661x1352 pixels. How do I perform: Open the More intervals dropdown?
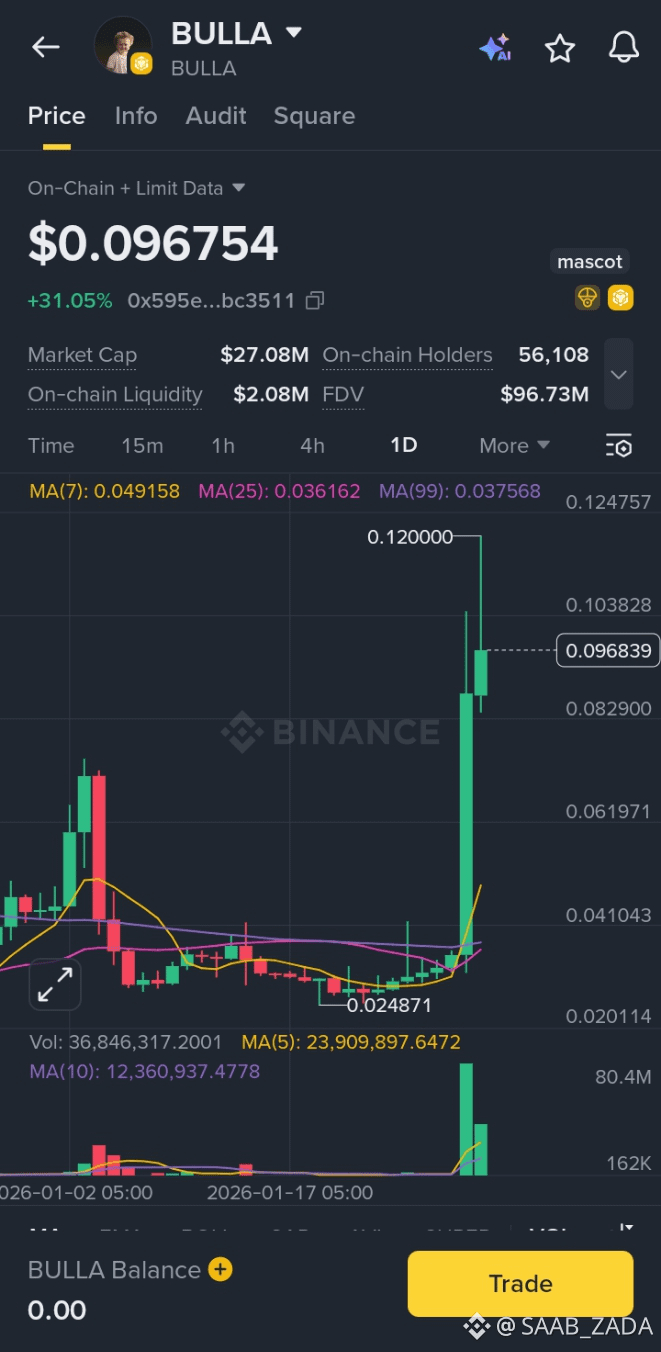click(x=514, y=446)
